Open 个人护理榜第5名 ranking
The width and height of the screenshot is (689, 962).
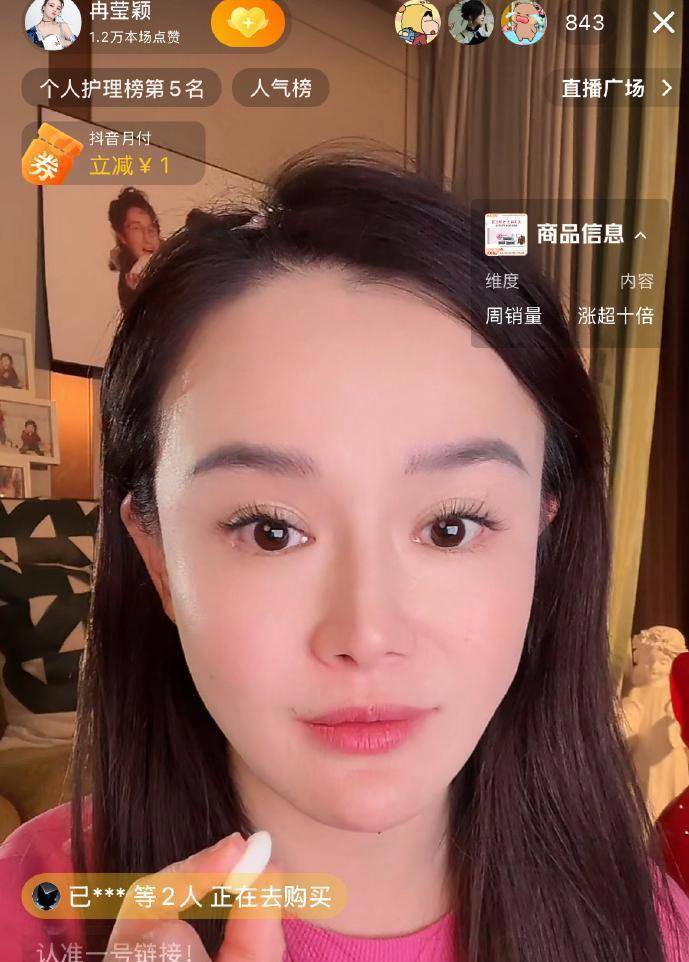[121, 89]
